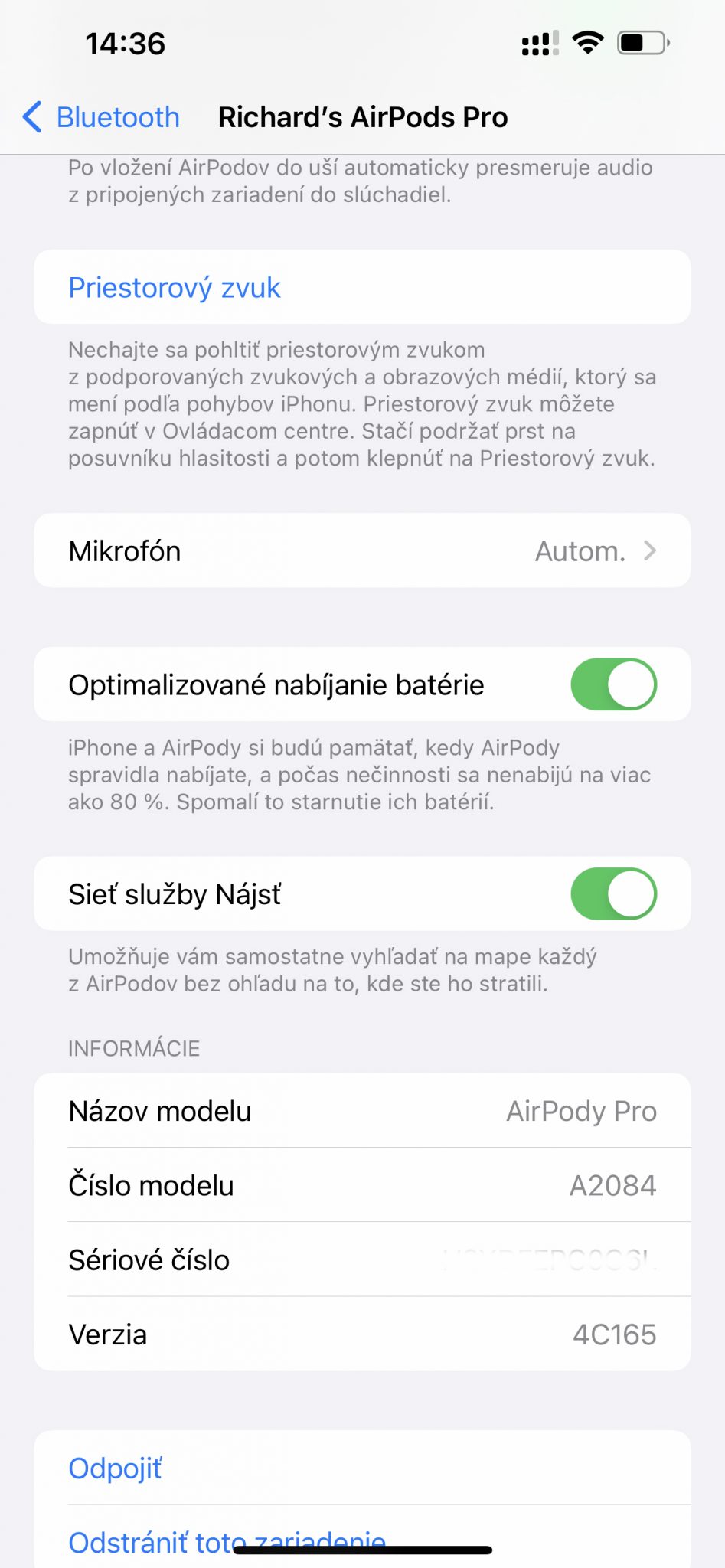Open the Mikrofón setting
Screen dimensions: 725x1568
coord(362,551)
